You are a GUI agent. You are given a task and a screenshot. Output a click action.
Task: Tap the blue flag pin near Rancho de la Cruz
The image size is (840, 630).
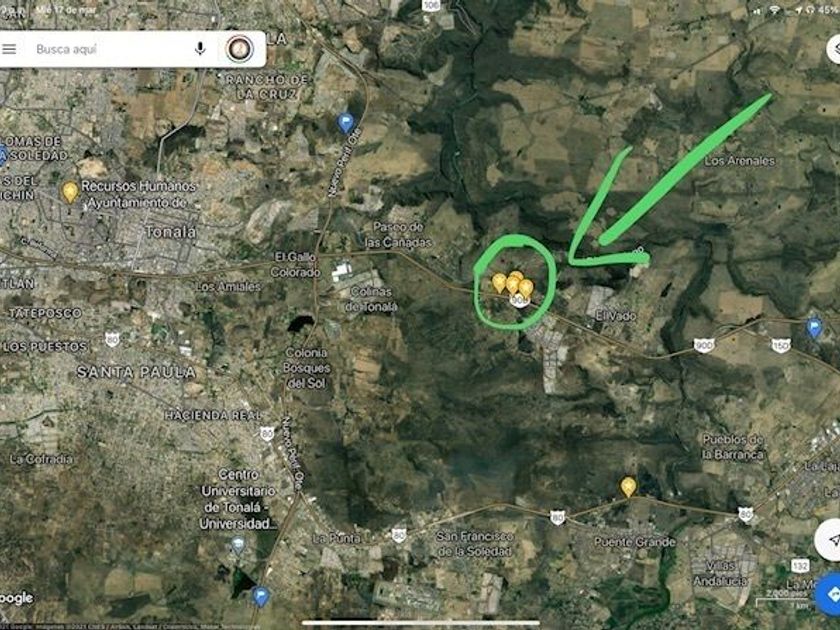(x=346, y=122)
